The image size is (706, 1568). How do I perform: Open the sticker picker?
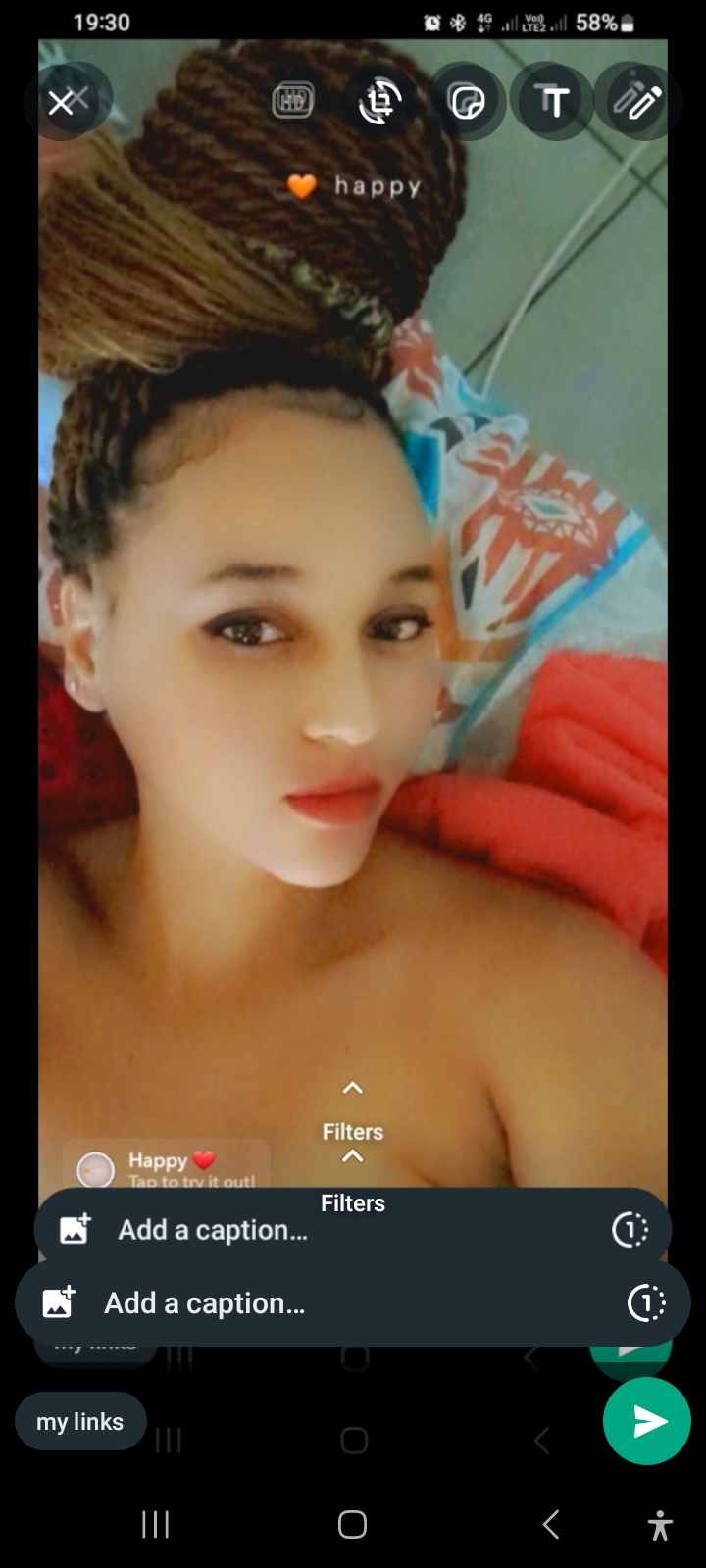coord(467,101)
